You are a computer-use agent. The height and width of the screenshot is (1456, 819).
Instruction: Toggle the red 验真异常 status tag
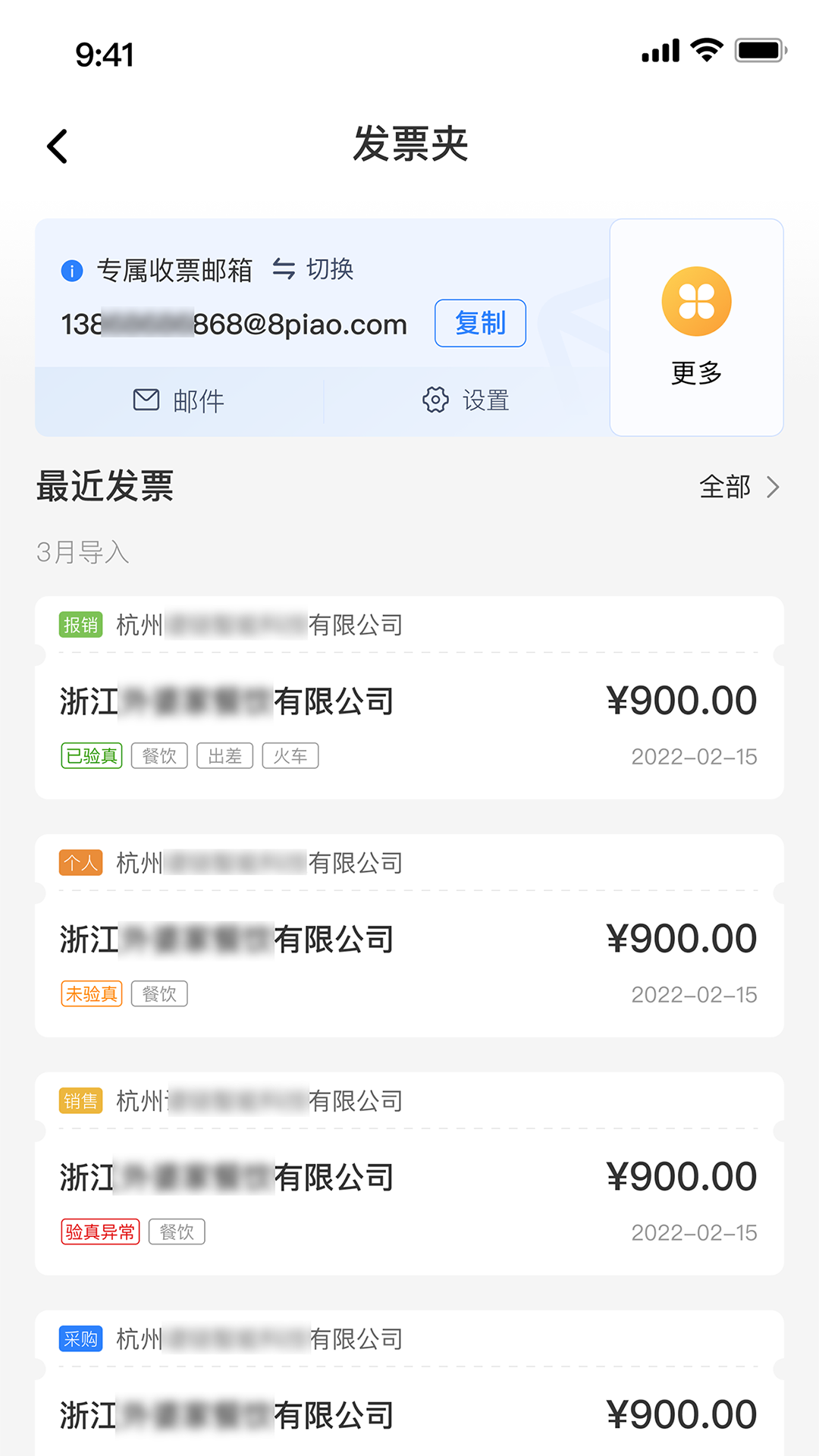click(100, 1232)
